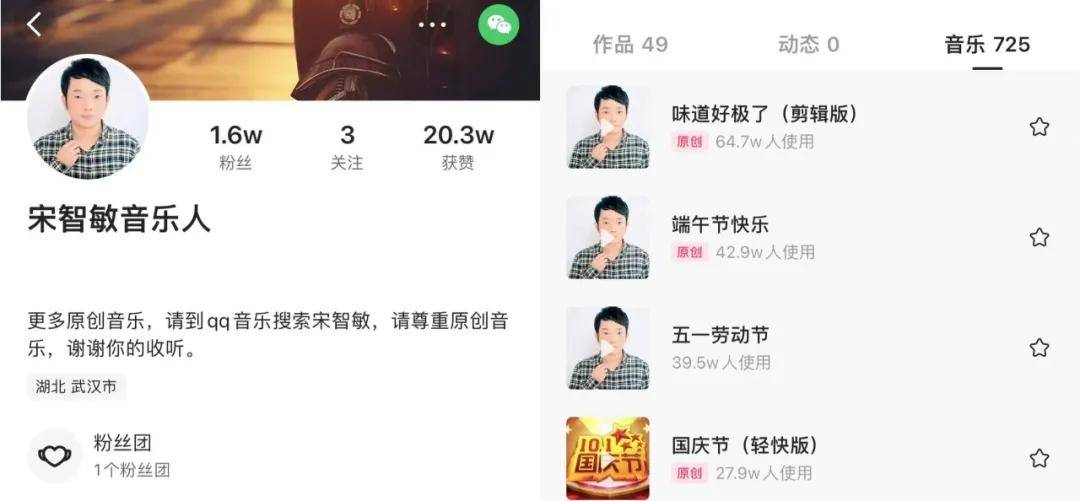Play the track 味道好极了（剪辑版）
The image size is (1080, 501).
point(607,127)
